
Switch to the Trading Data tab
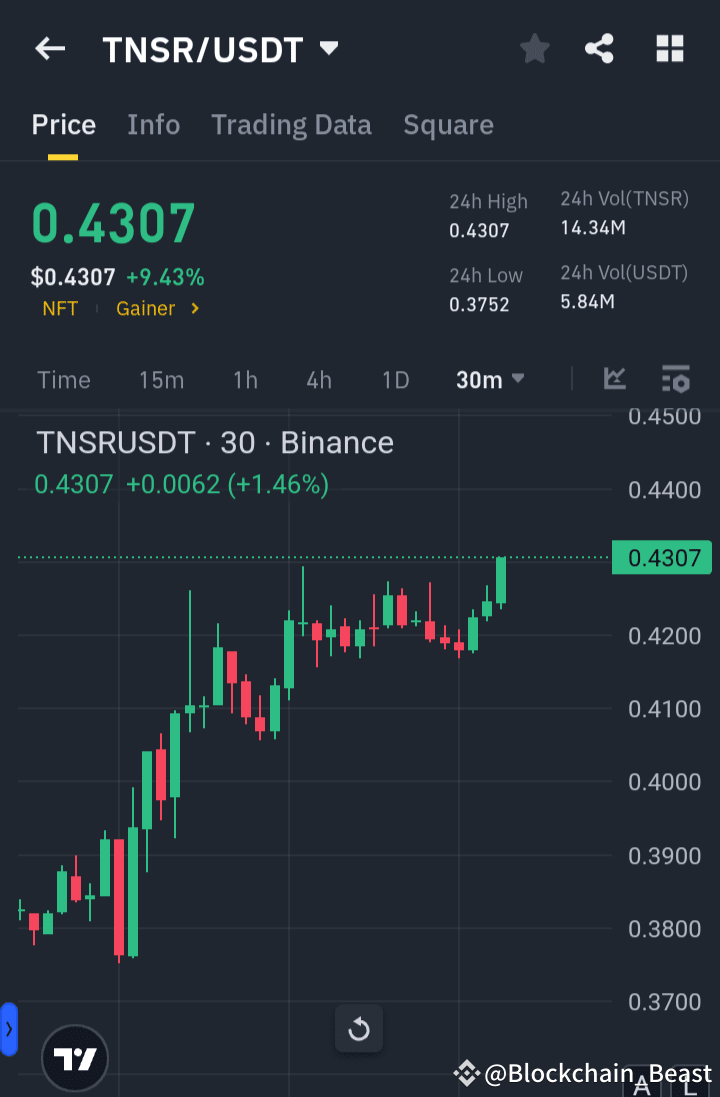tap(291, 124)
